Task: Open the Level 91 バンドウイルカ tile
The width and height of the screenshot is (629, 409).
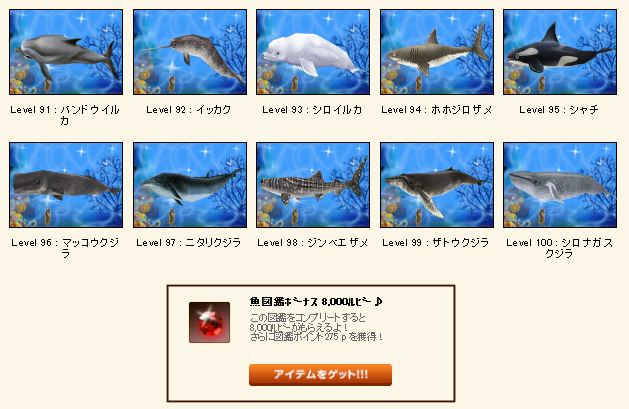Action: pos(65,52)
